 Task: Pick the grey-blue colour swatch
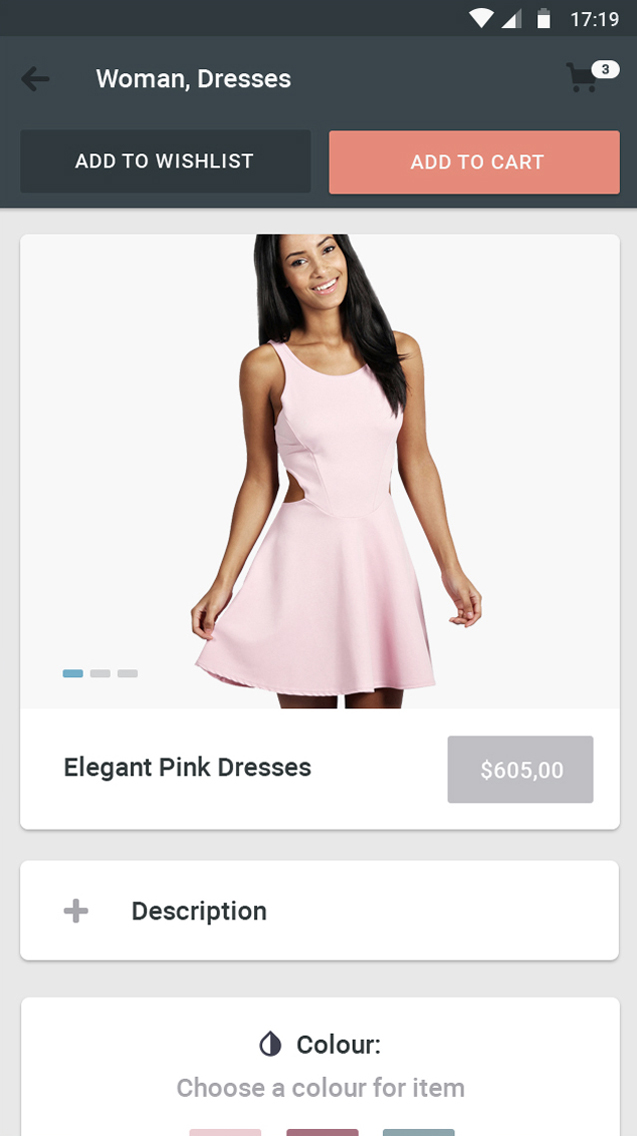point(418,1132)
